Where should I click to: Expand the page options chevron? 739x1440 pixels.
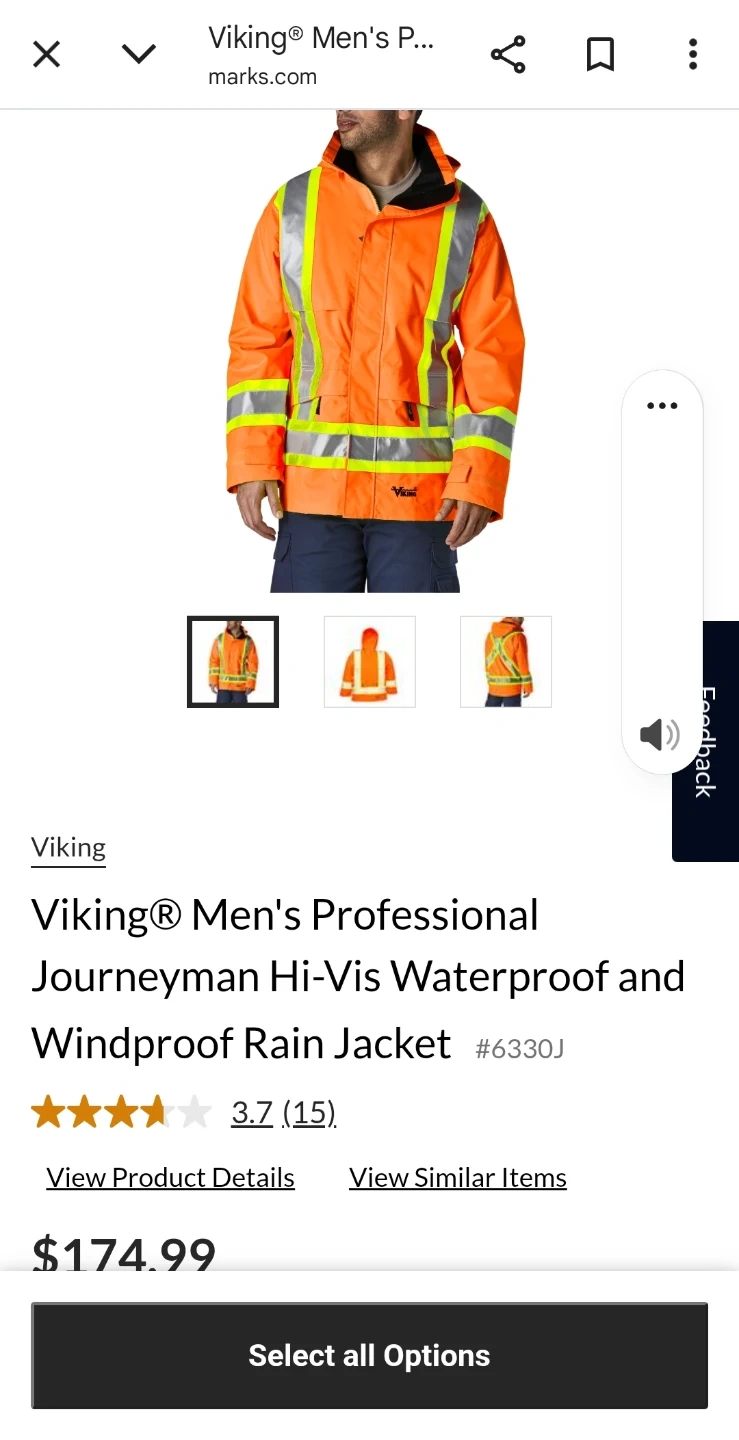(x=139, y=54)
